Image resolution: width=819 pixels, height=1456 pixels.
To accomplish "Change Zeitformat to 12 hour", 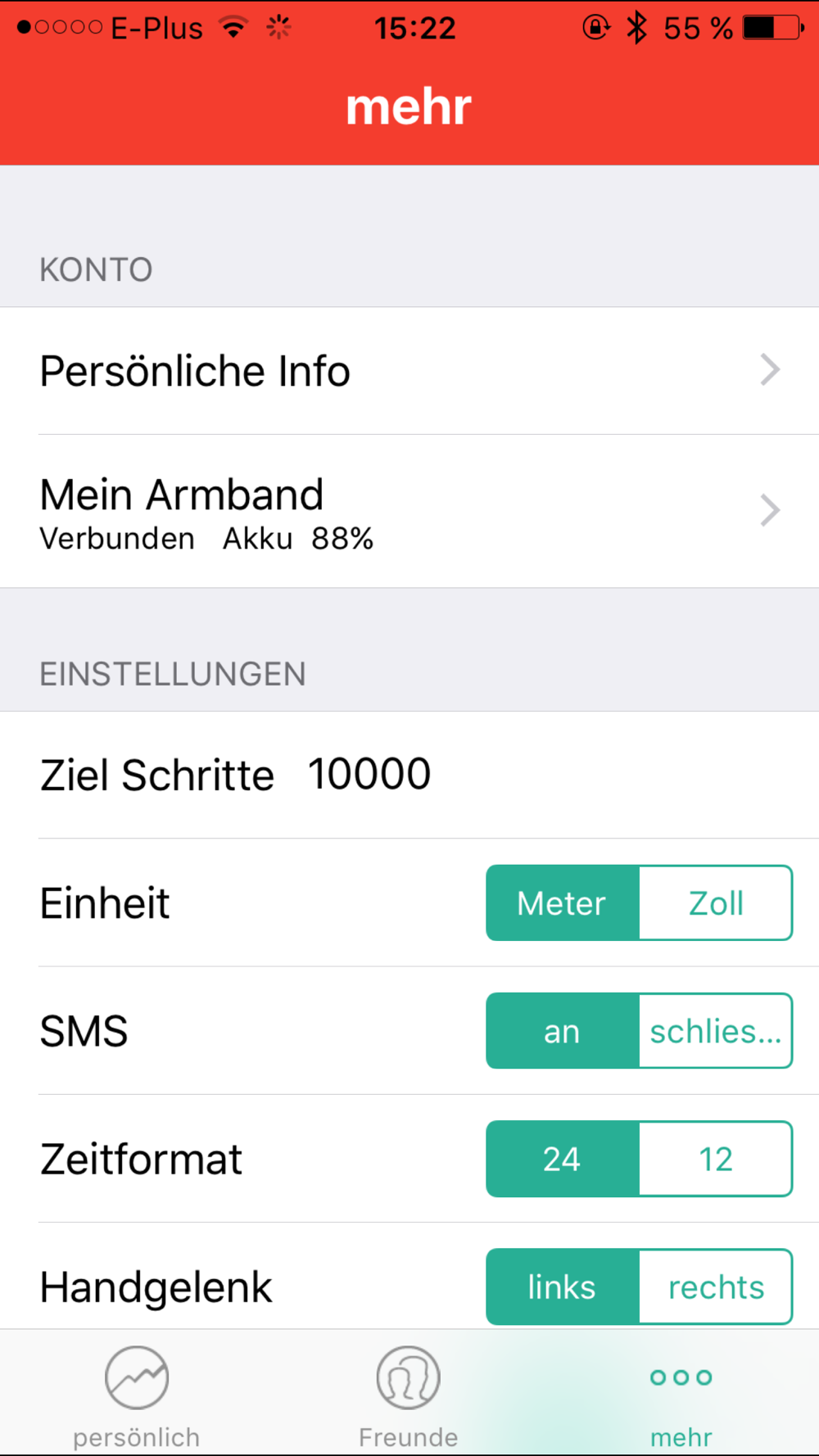I will (715, 1159).
